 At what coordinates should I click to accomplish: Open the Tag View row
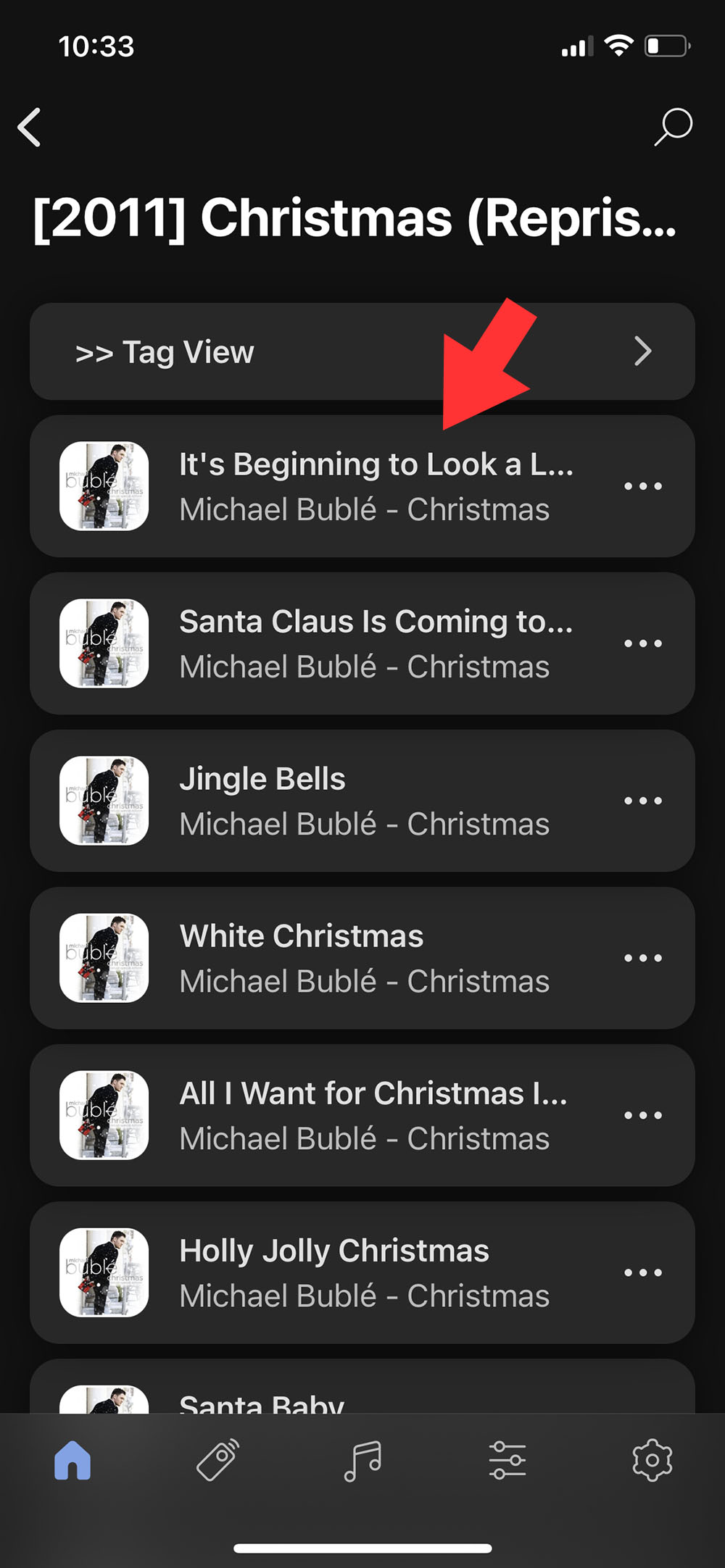[362, 352]
